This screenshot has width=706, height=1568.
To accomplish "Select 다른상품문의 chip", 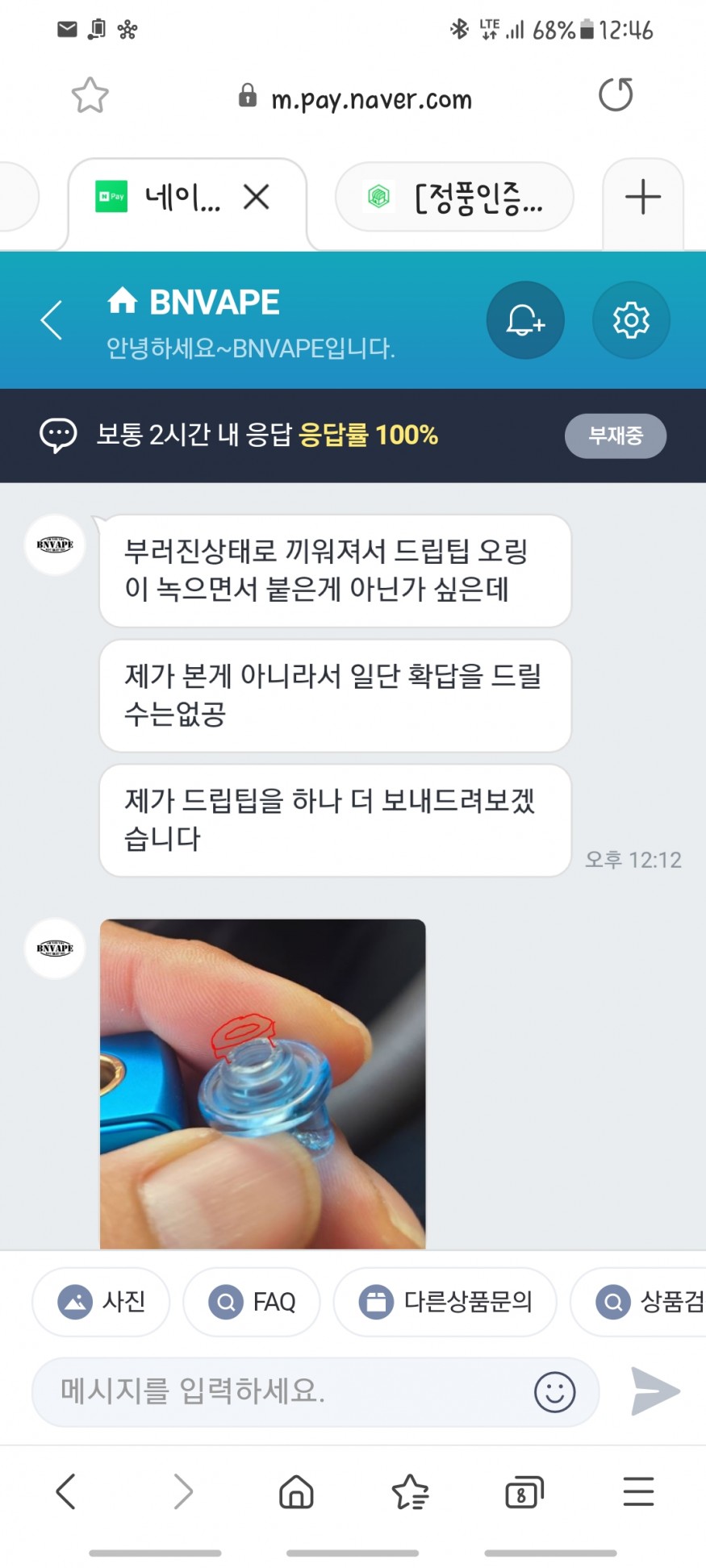I will pos(445,1301).
